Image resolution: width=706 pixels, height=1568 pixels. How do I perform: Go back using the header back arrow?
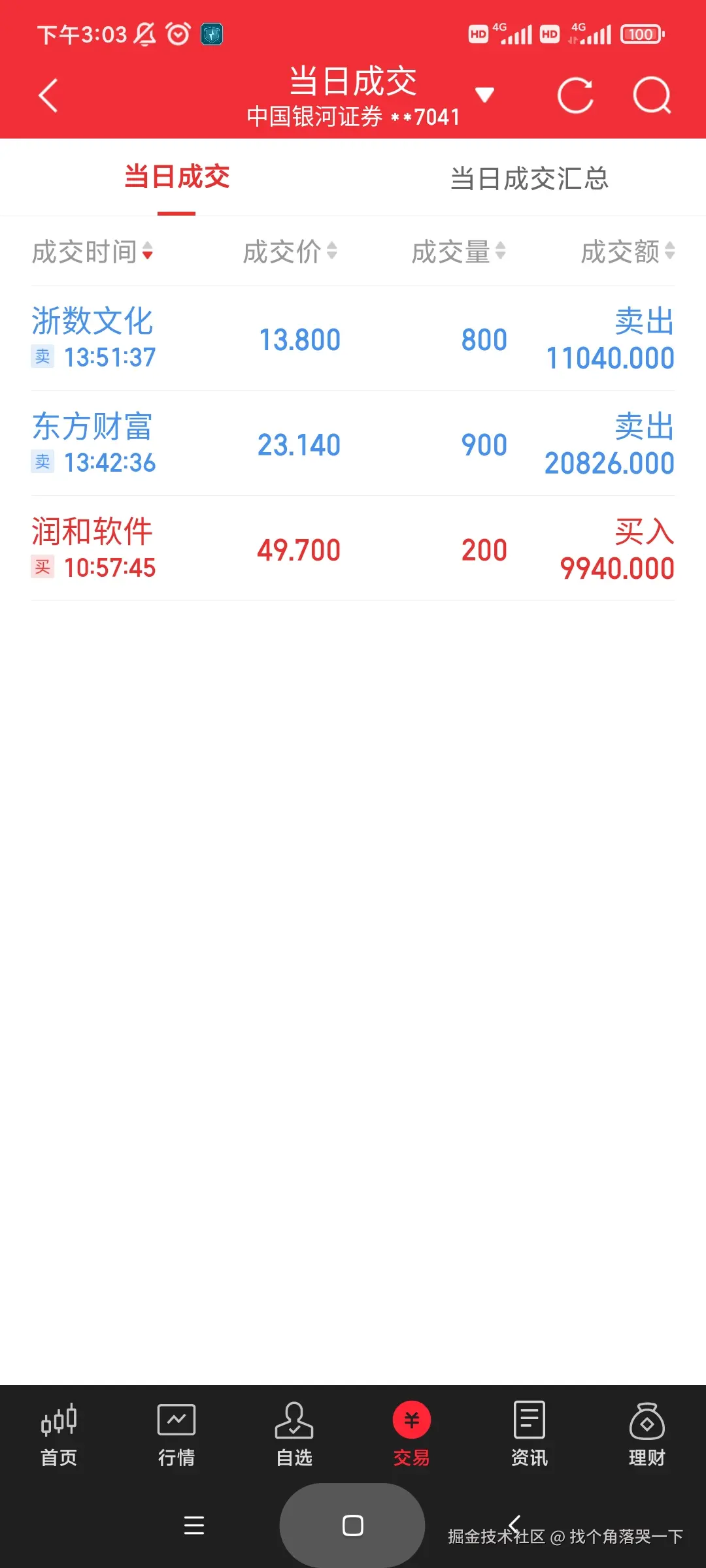point(48,95)
